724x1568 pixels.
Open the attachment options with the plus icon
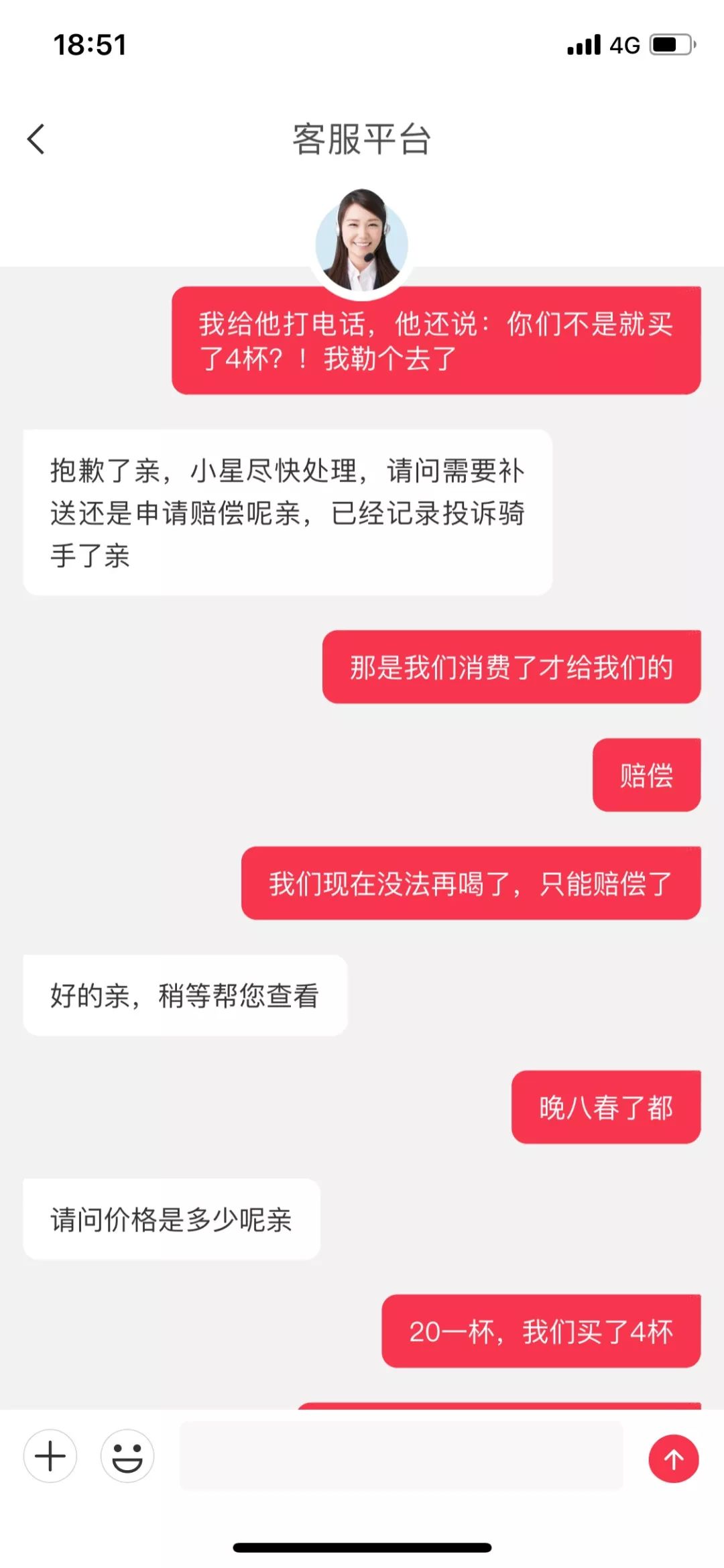click(x=50, y=1456)
